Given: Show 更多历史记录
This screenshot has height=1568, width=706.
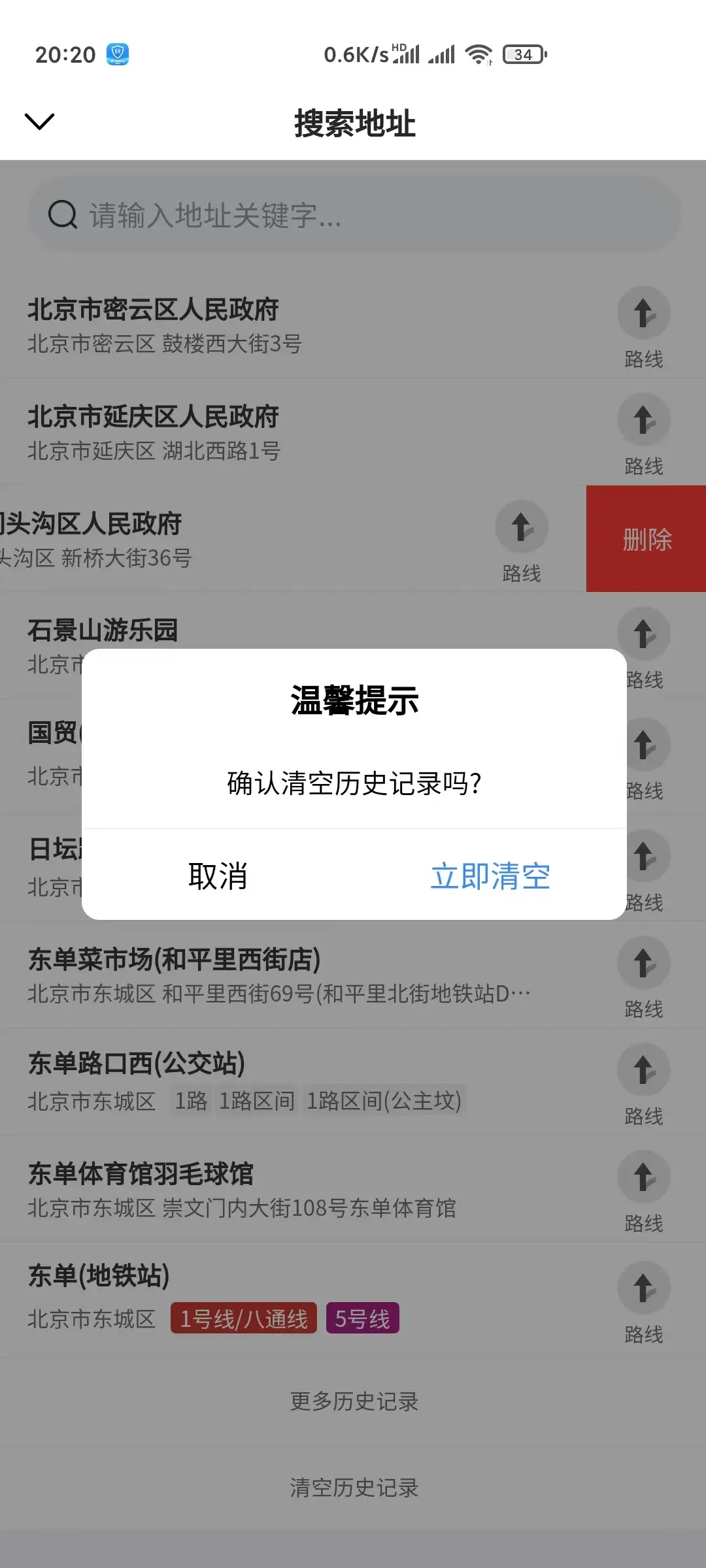Looking at the screenshot, I should click(x=354, y=1401).
